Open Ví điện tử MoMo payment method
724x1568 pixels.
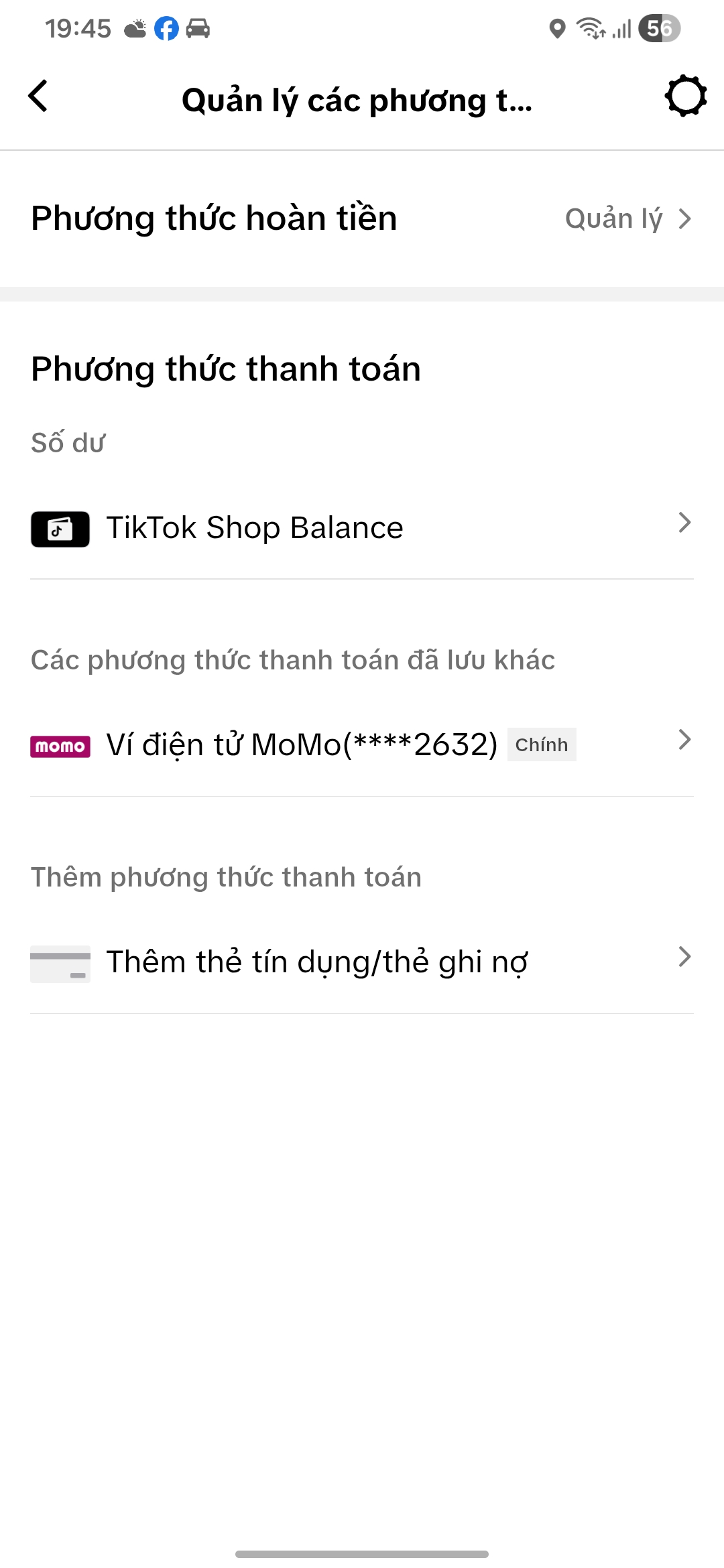[x=362, y=744]
